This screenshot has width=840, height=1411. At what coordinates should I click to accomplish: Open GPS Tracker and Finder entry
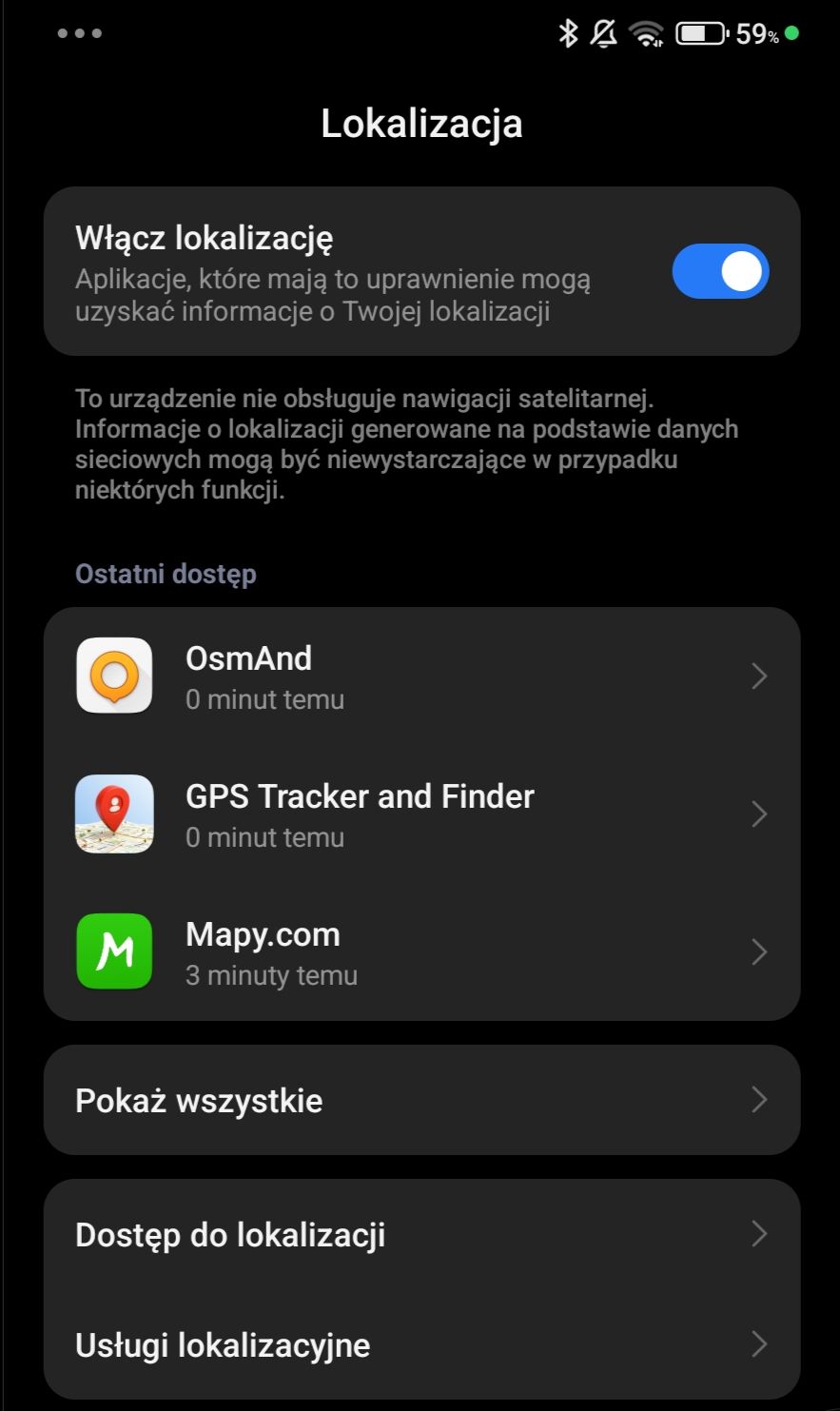(421, 814)
